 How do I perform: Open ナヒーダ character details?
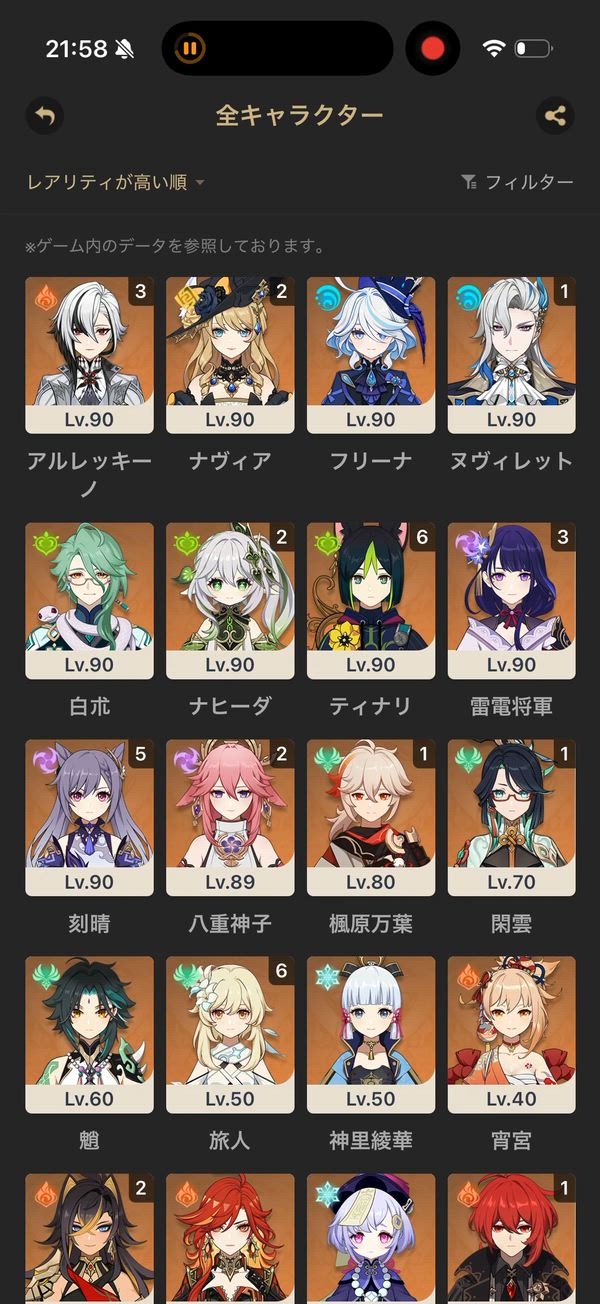pos(230,600)
